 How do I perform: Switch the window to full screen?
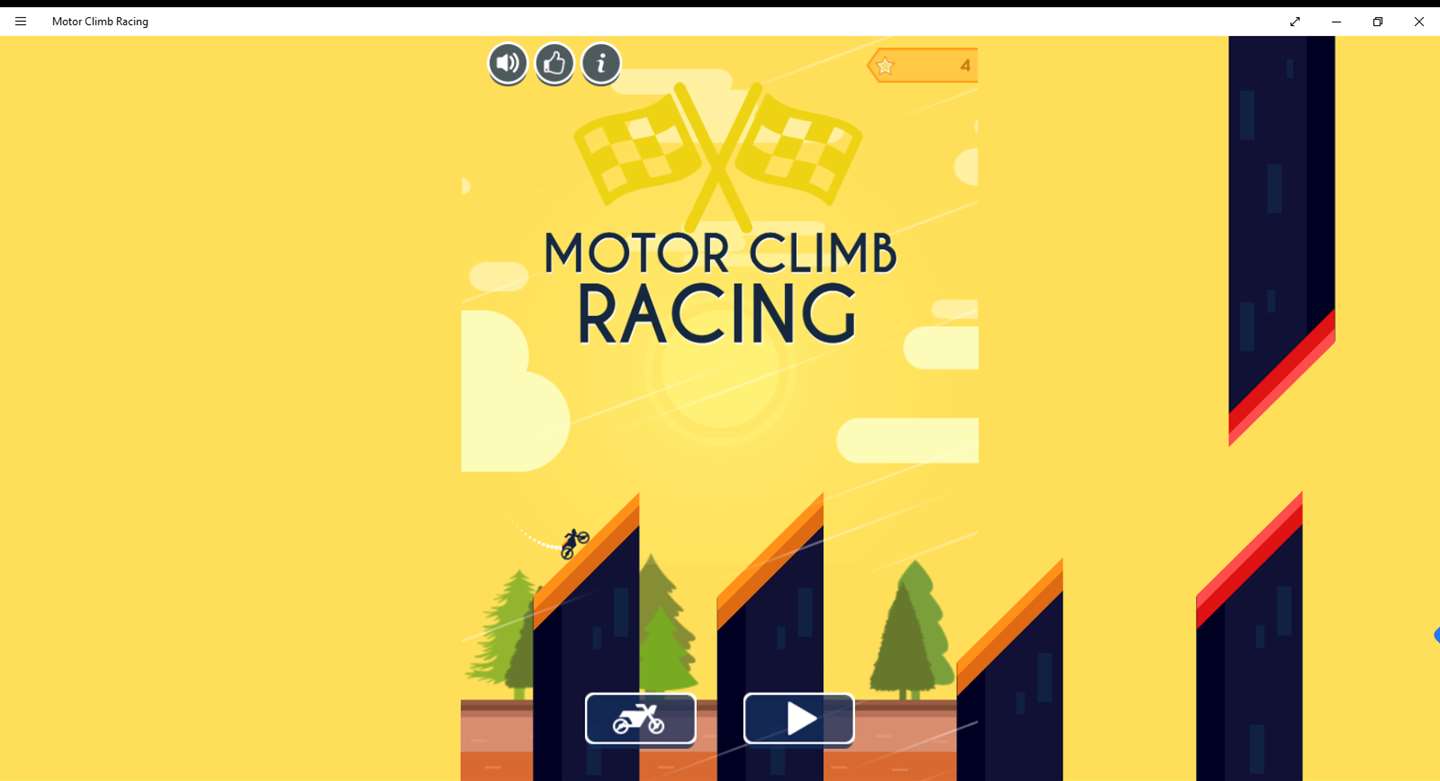coord(1295,21)
